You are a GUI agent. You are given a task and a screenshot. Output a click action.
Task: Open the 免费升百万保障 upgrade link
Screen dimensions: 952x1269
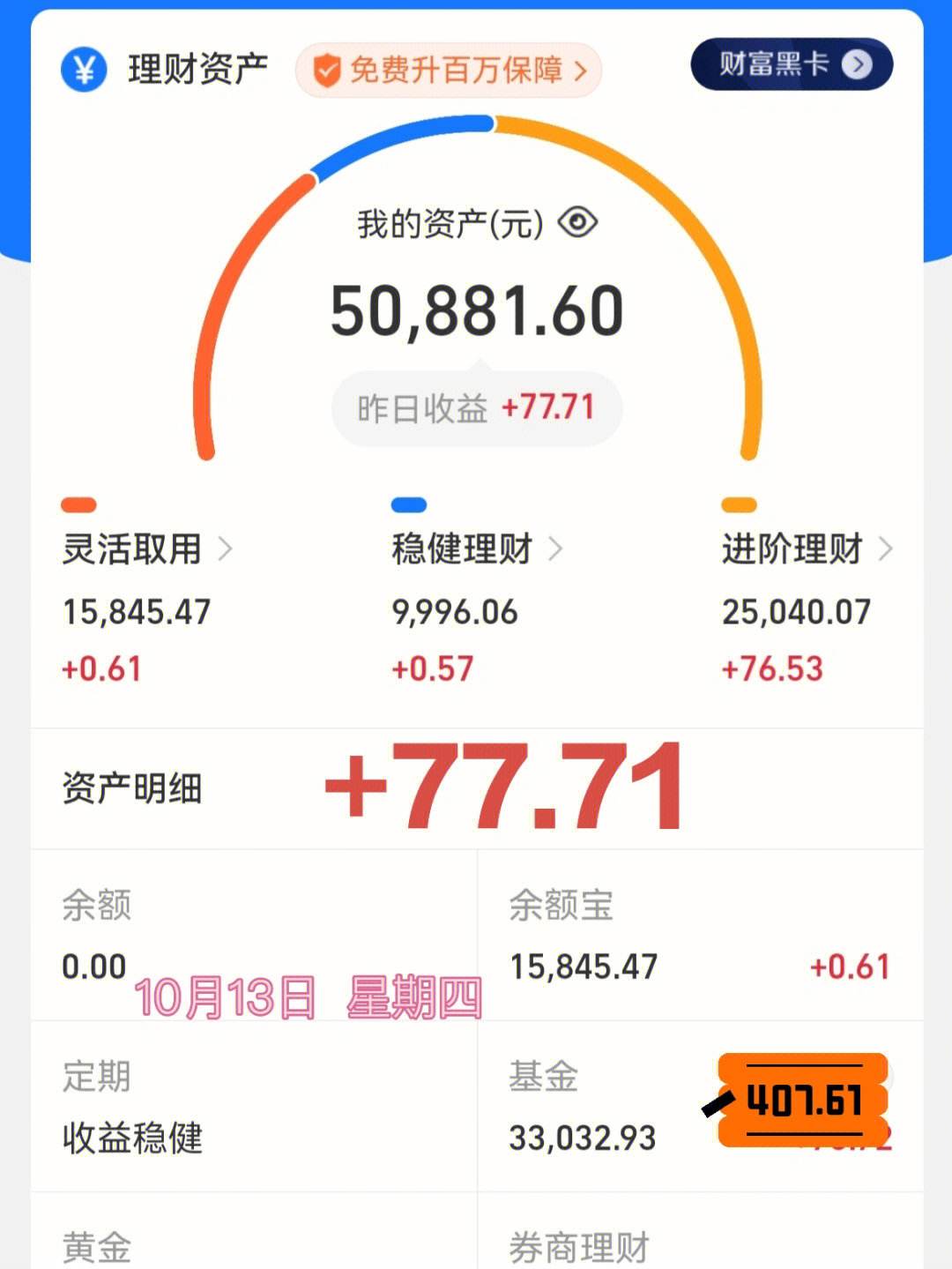(451, 71)
